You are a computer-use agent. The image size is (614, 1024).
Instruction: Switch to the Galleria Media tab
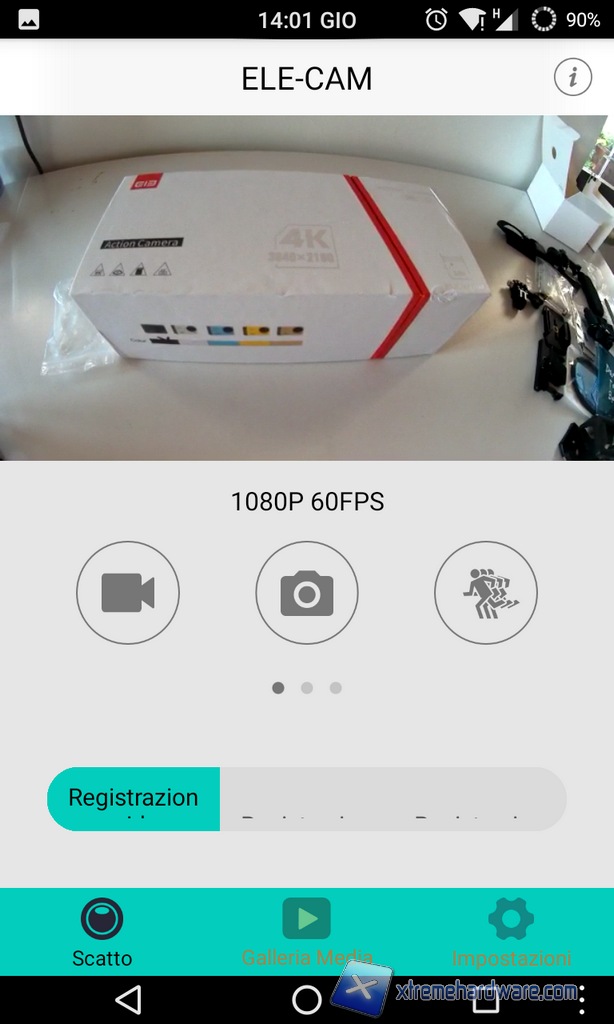coord(307,931)
